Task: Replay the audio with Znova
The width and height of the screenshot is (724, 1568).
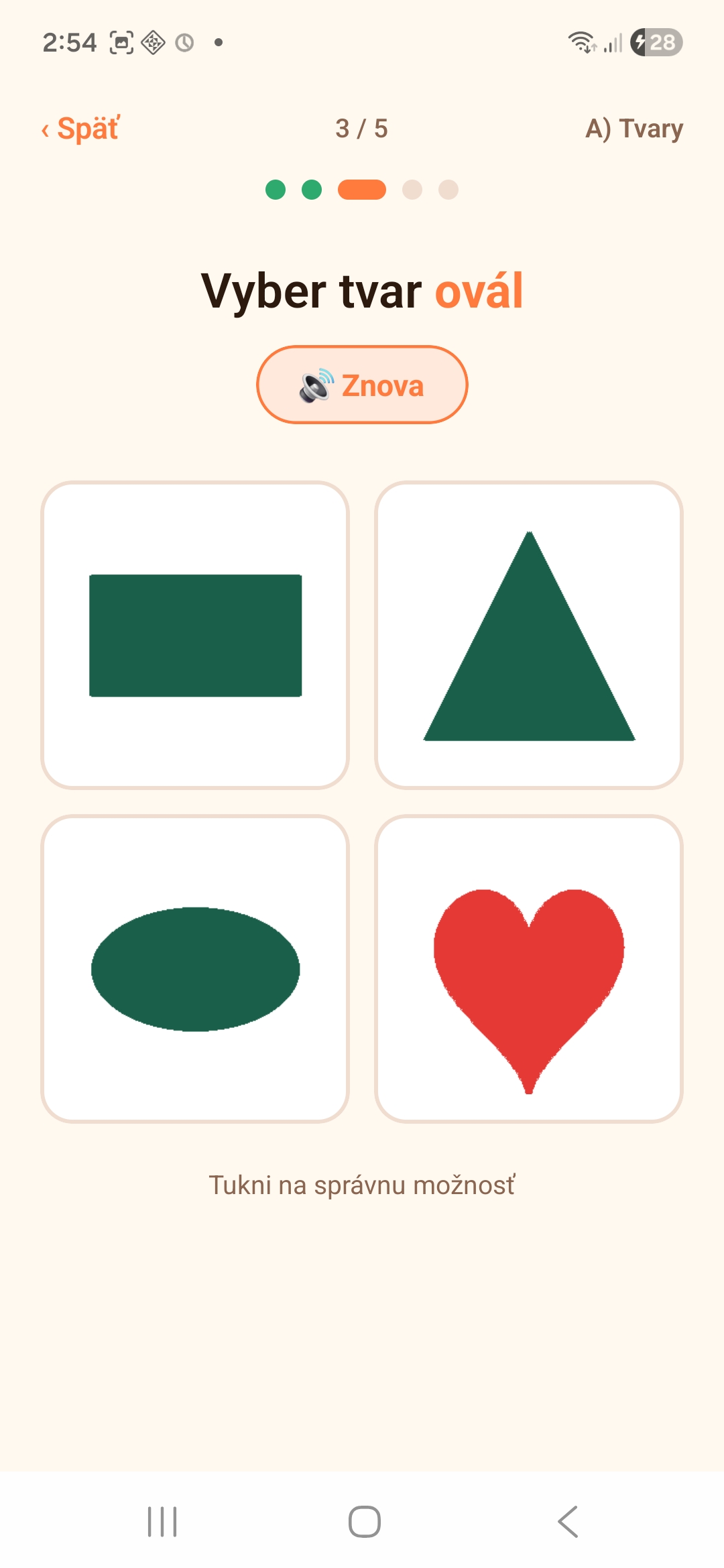Action: coord(362,385)
